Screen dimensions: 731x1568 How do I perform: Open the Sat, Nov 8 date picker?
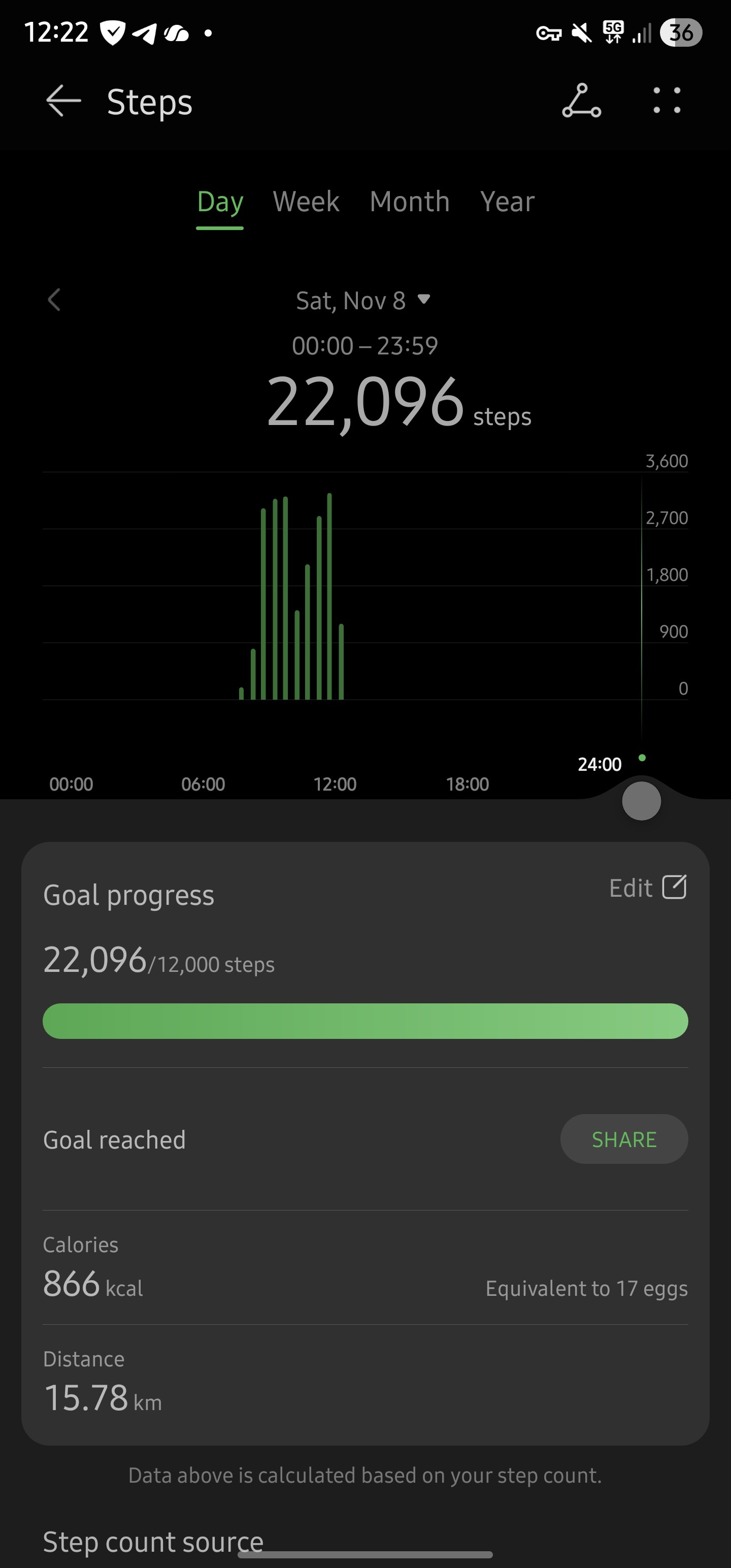pos(363,300)
